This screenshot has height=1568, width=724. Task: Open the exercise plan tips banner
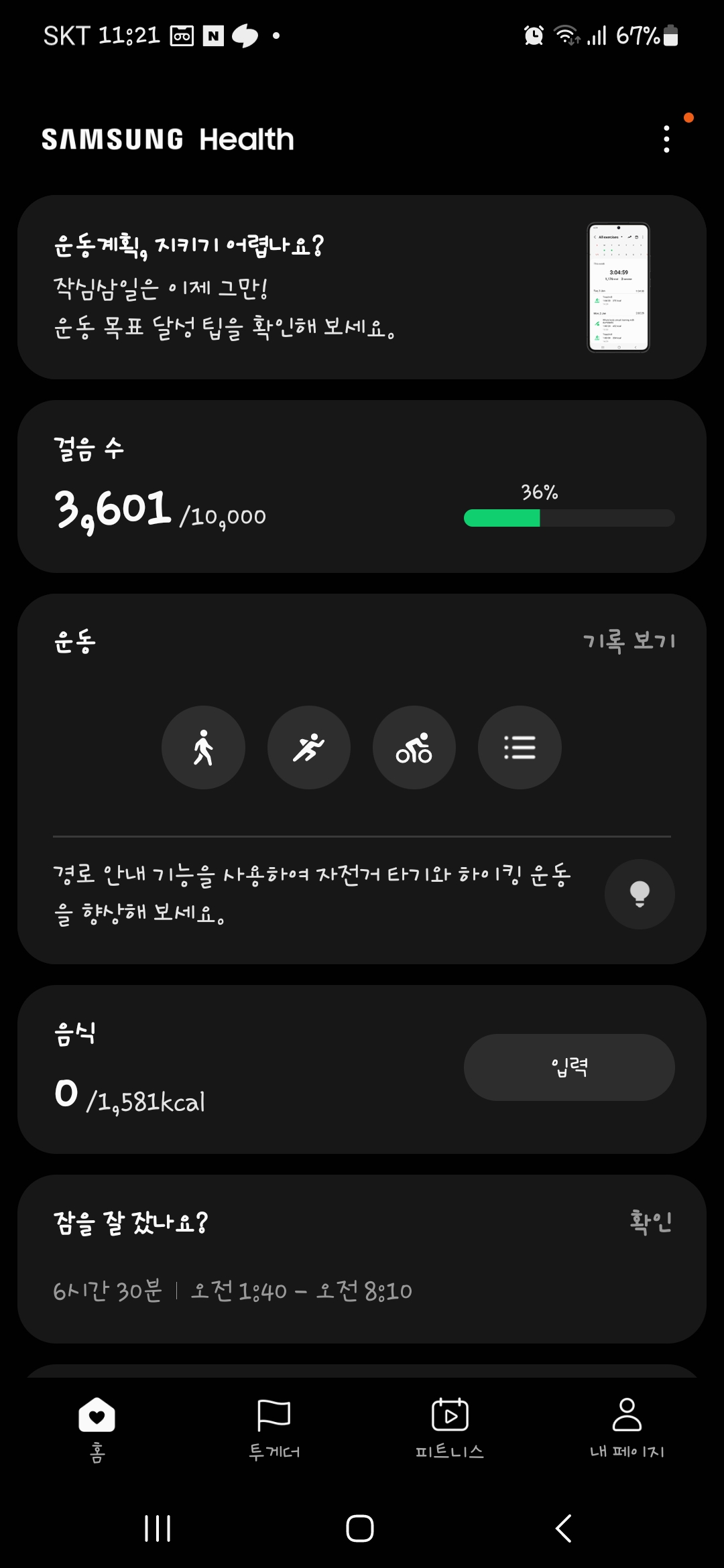pyautogui.click(x=362, y=287)
